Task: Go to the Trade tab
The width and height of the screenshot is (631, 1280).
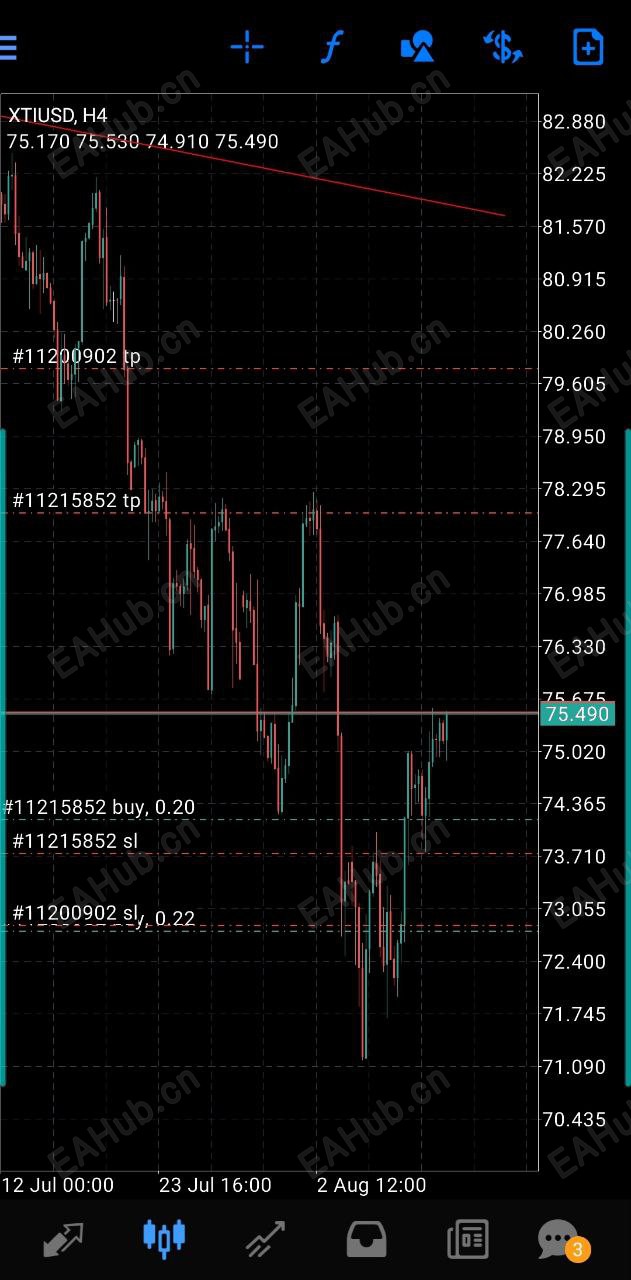Action: [x=265, y=1239]
